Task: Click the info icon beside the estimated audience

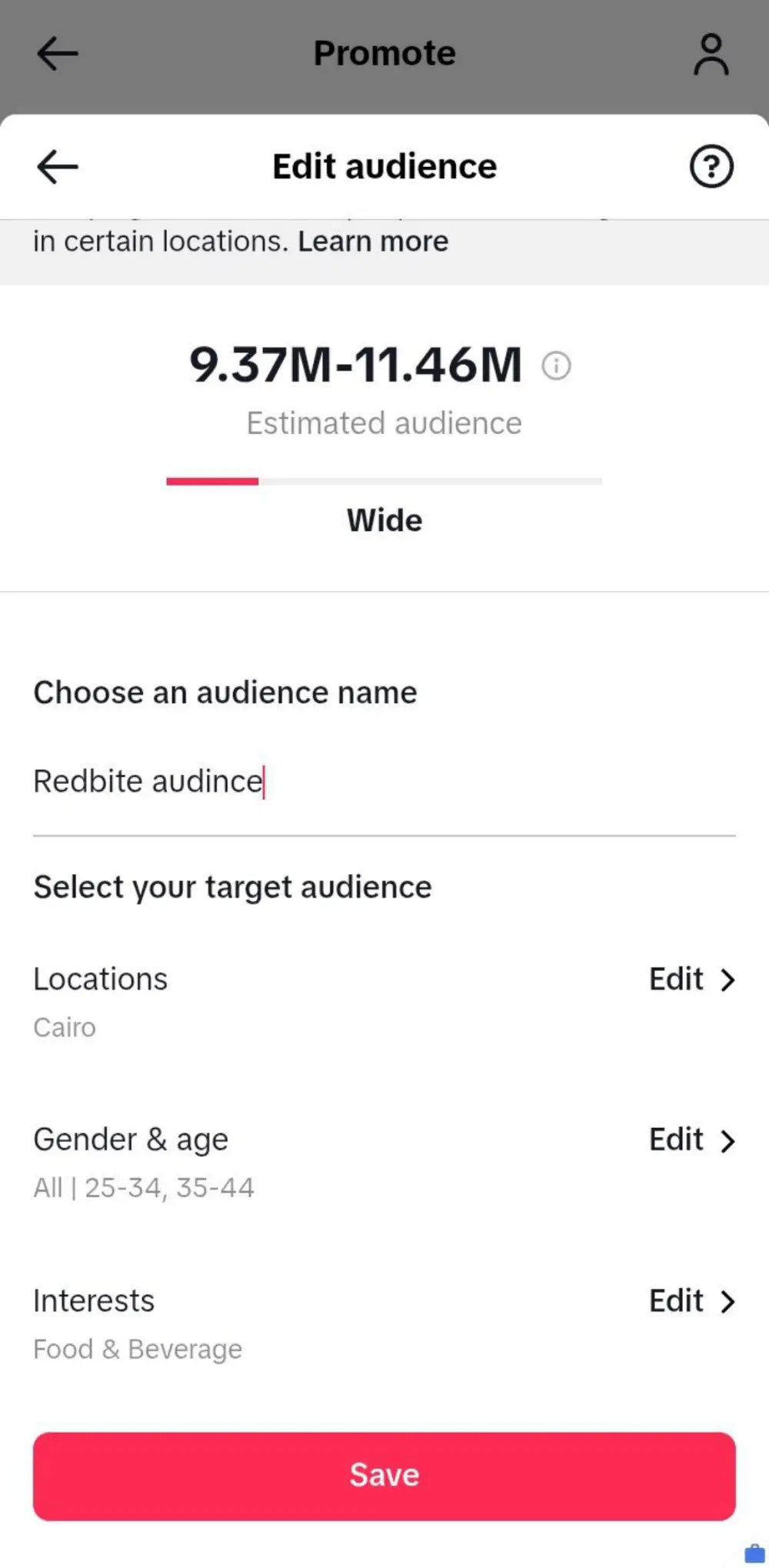Action: pos(556,365)
